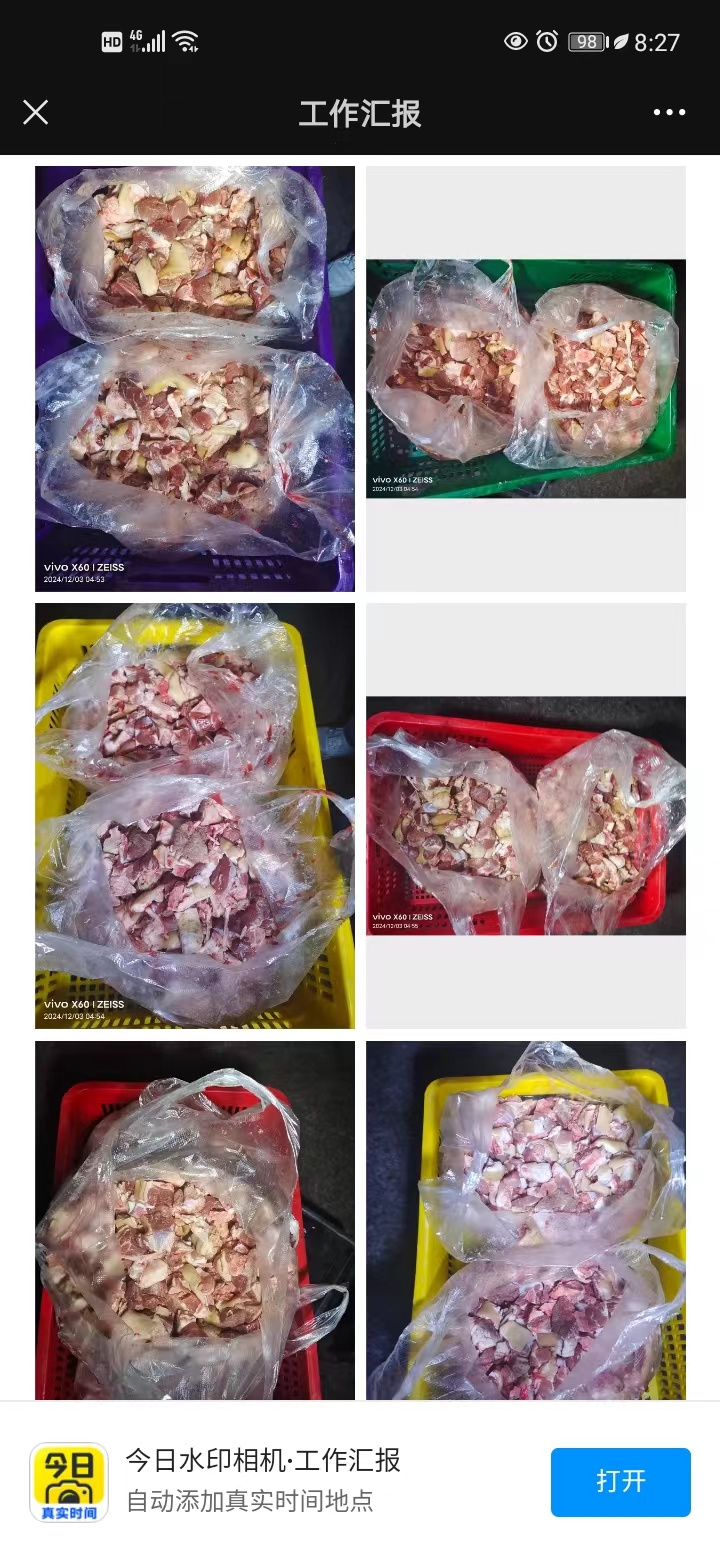Enlarge the photo of two bags in red crate

coord(526,815)
